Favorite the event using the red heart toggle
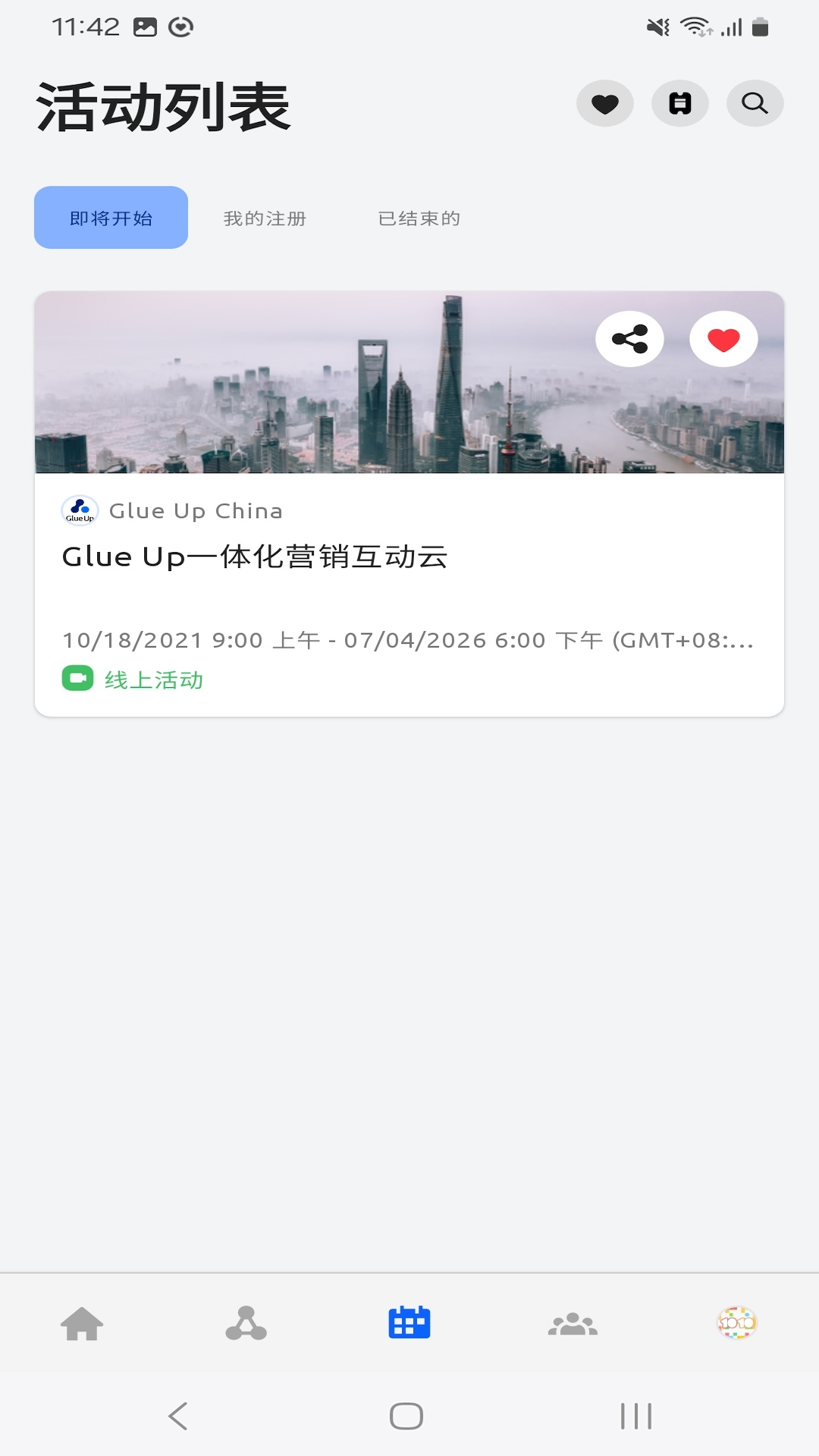 (722, 339)
